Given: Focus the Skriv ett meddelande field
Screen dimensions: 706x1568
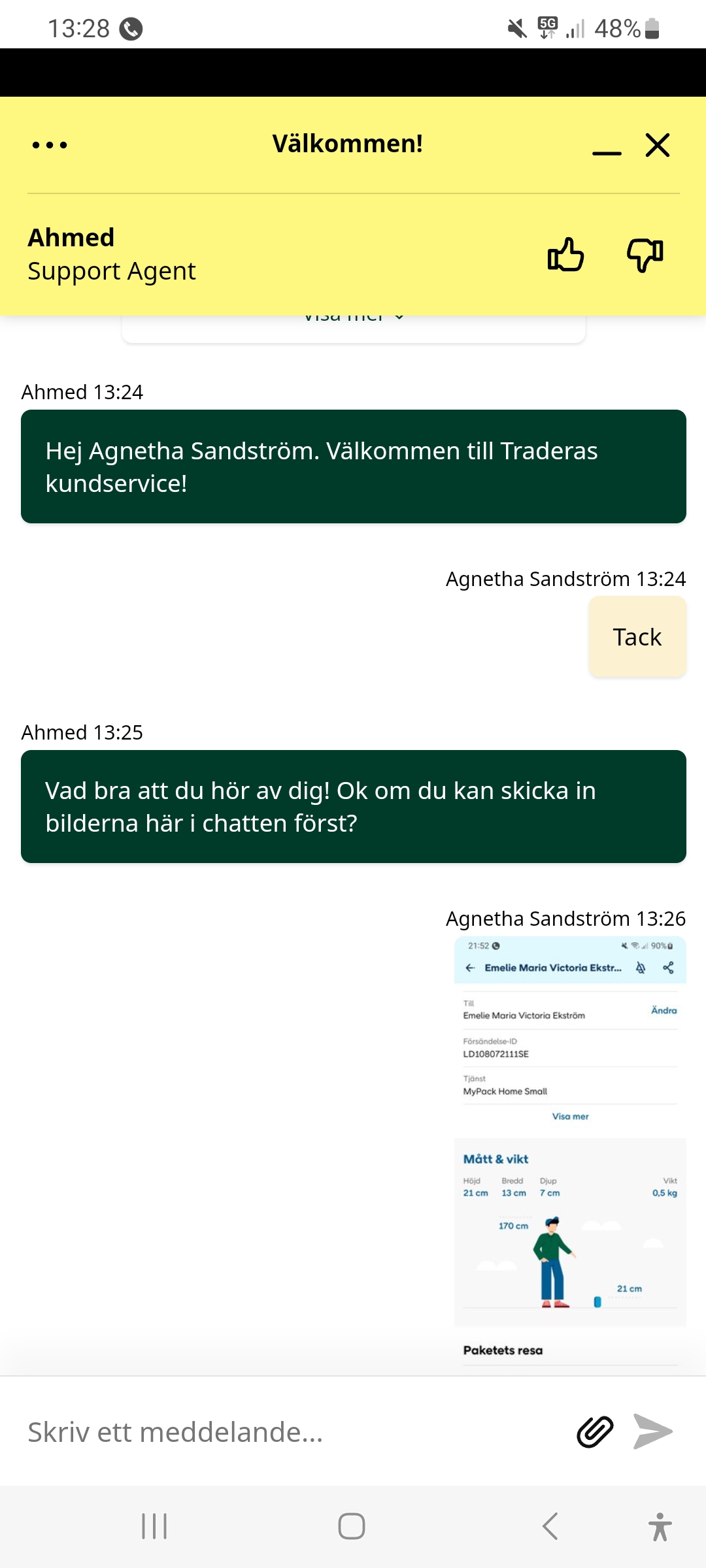Looking at the screenshot, I should (x=288, y=1432).
